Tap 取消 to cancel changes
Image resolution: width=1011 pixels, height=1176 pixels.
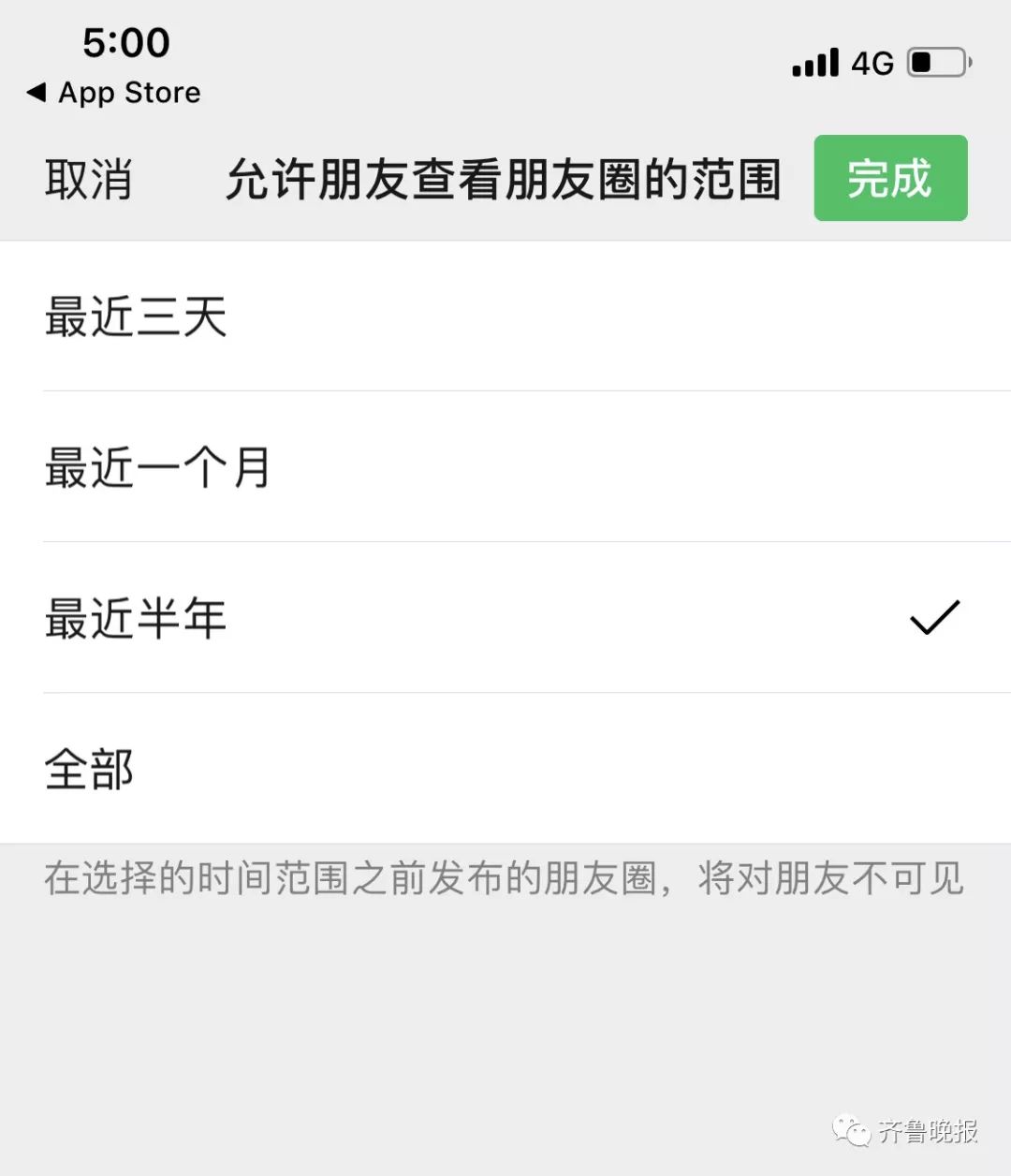click(x=89, y=179)
